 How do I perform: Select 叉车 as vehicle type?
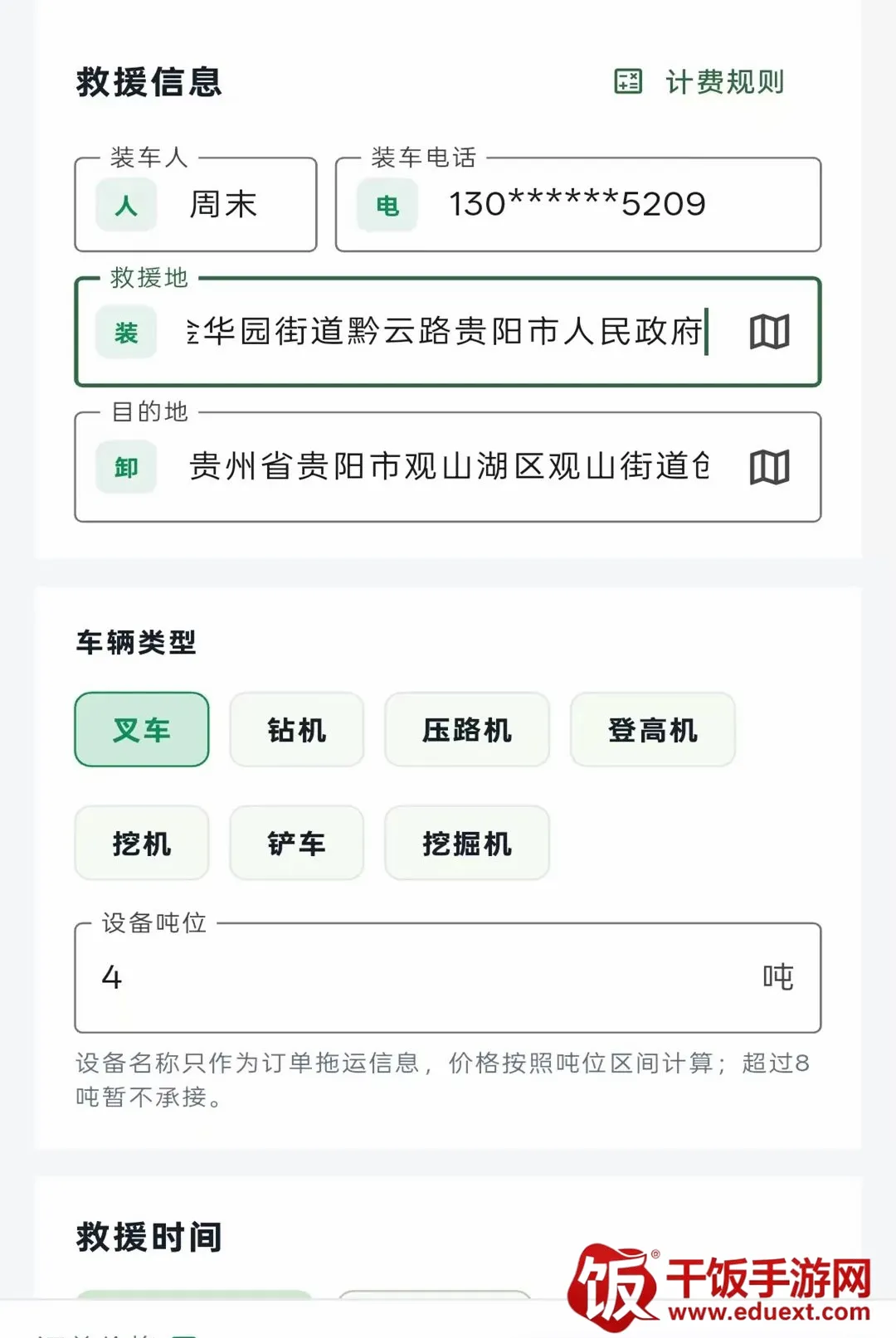142,729
